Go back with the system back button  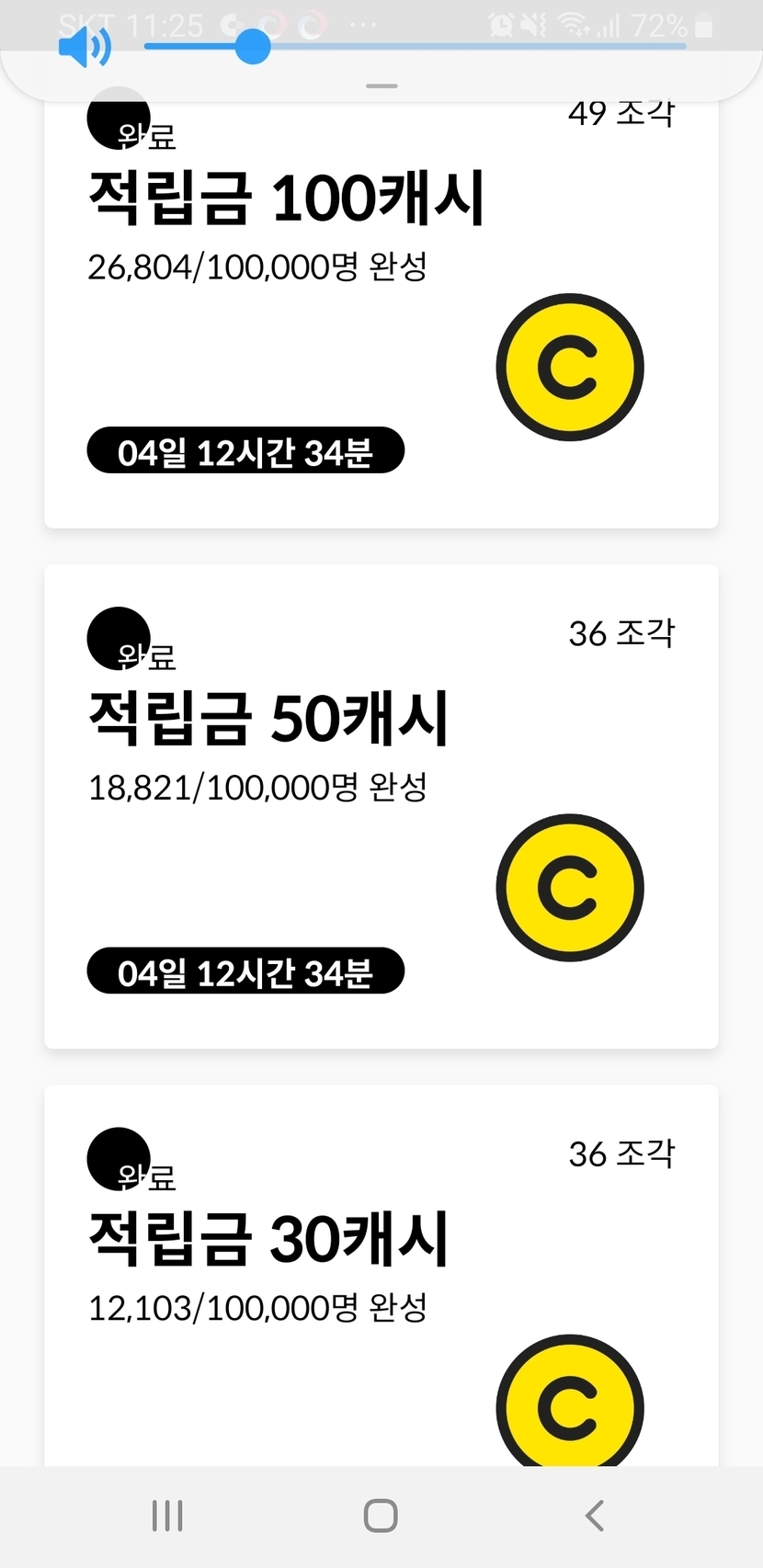point(595,1516)
